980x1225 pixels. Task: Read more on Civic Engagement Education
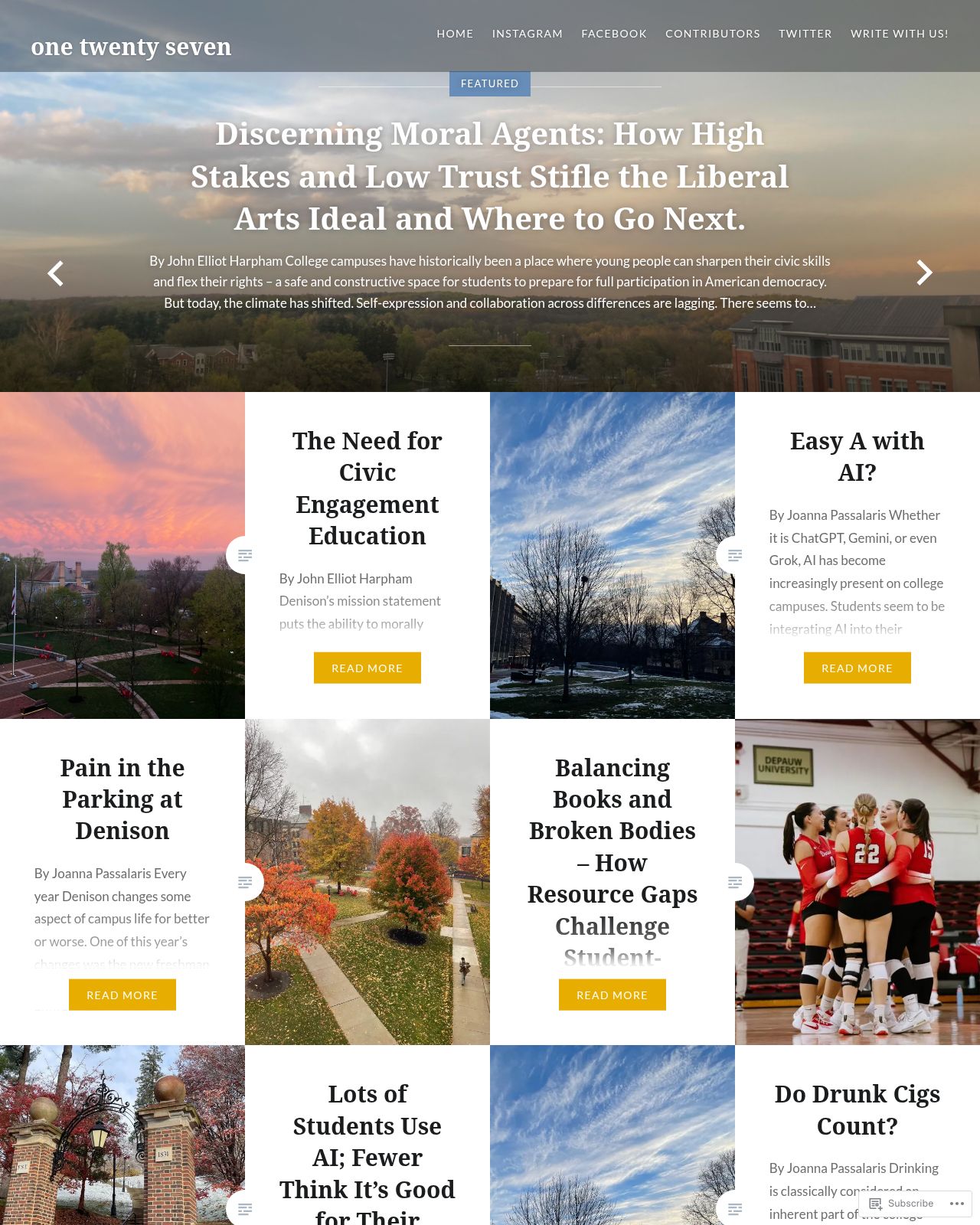(367, 668)
